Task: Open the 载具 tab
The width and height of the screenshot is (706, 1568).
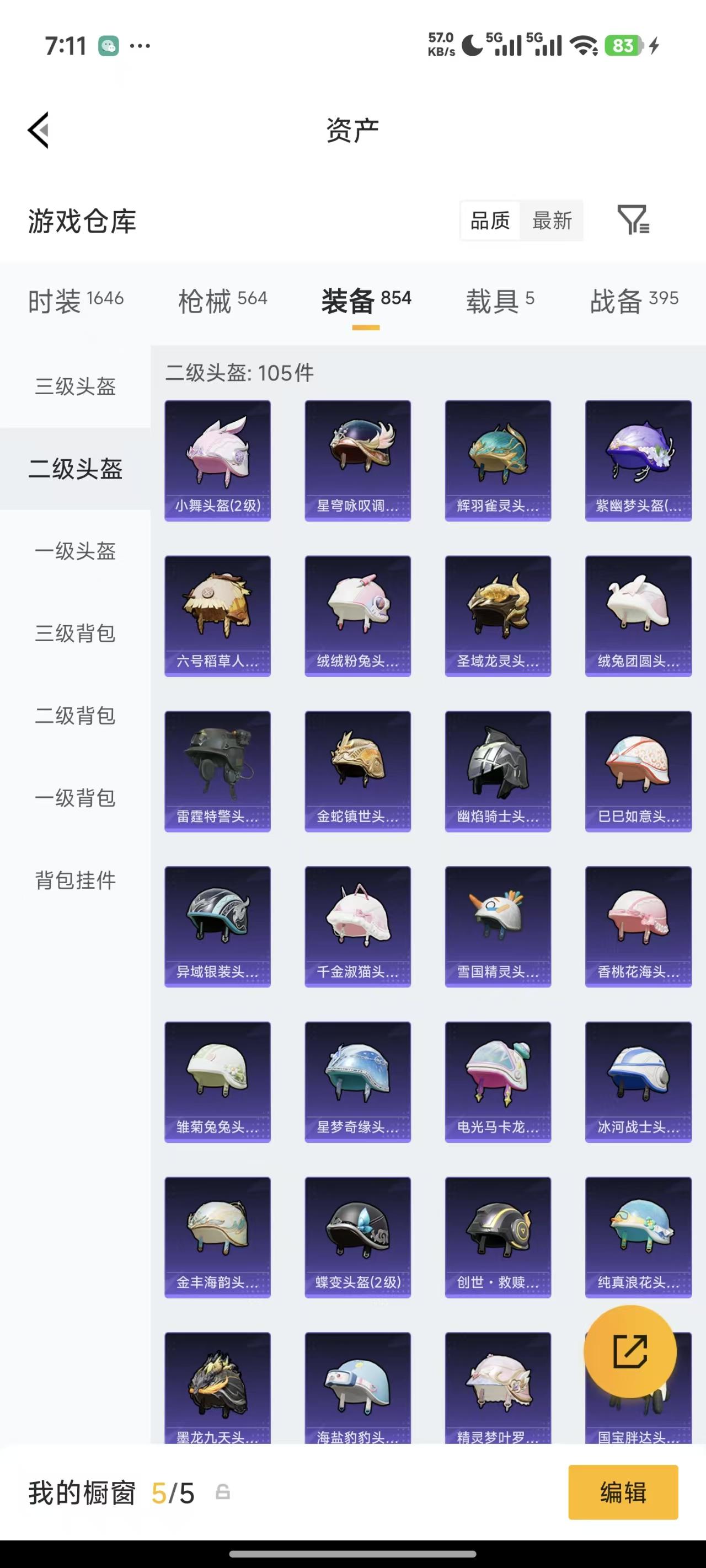Action: pyautogui.click(x=500, y=300)
